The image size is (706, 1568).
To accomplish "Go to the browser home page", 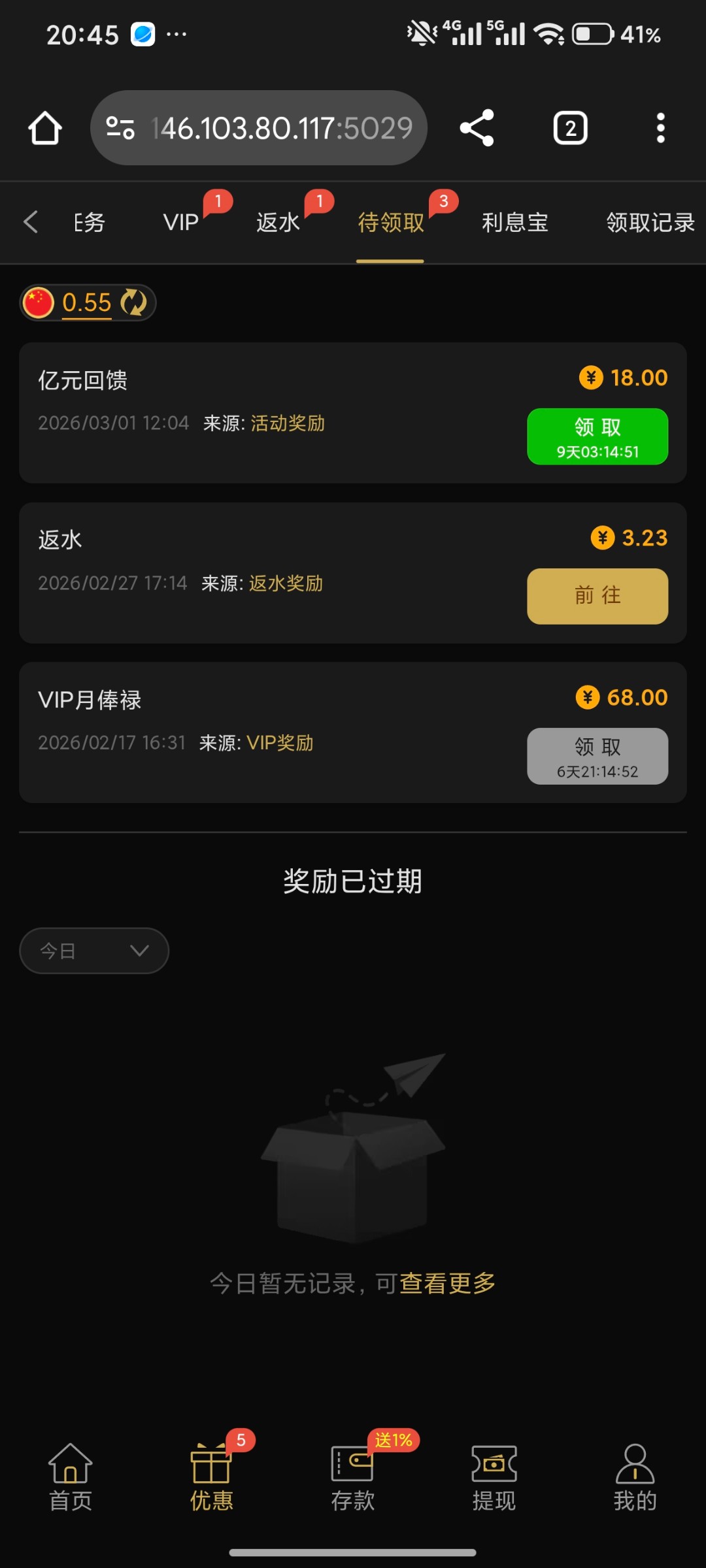I will [44, 128].
